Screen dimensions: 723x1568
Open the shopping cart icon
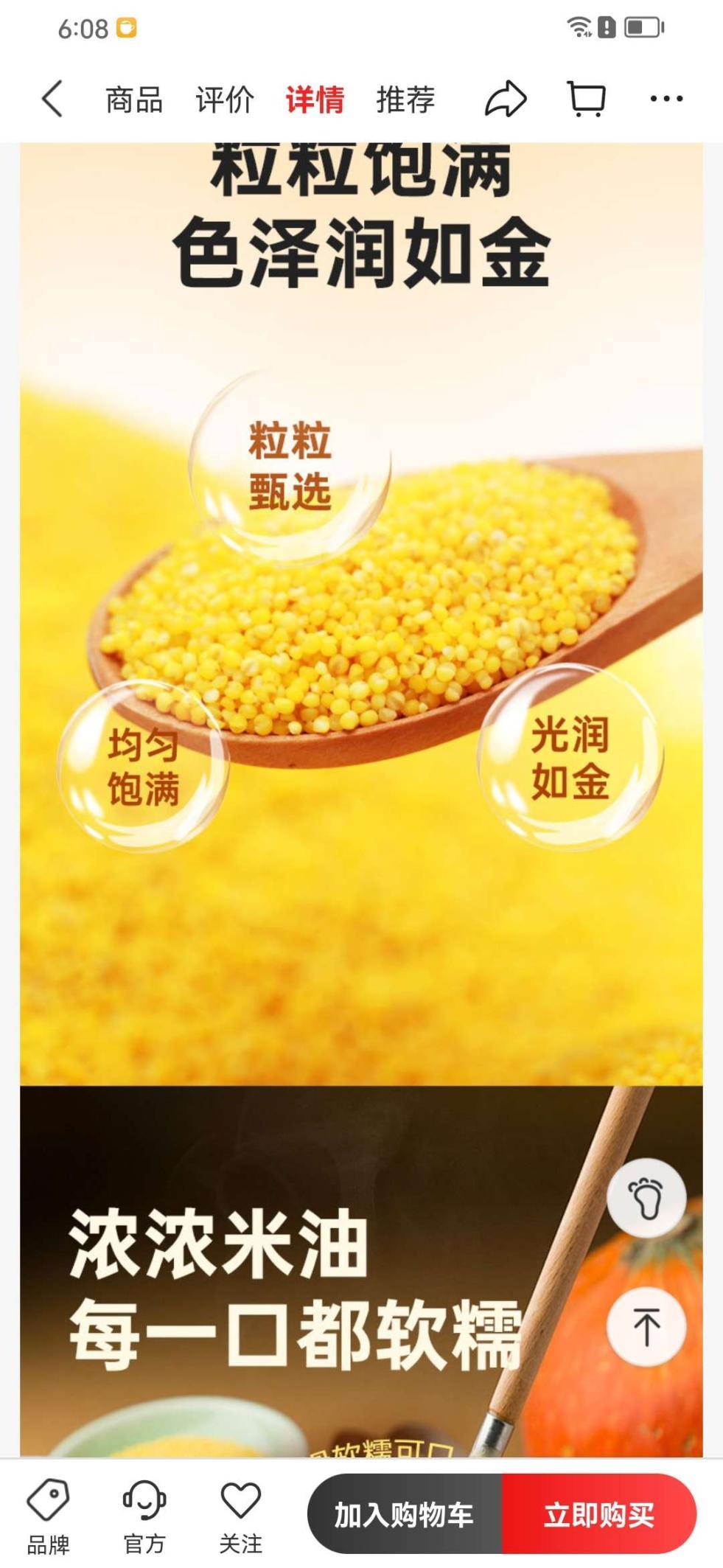click(587, 99)
